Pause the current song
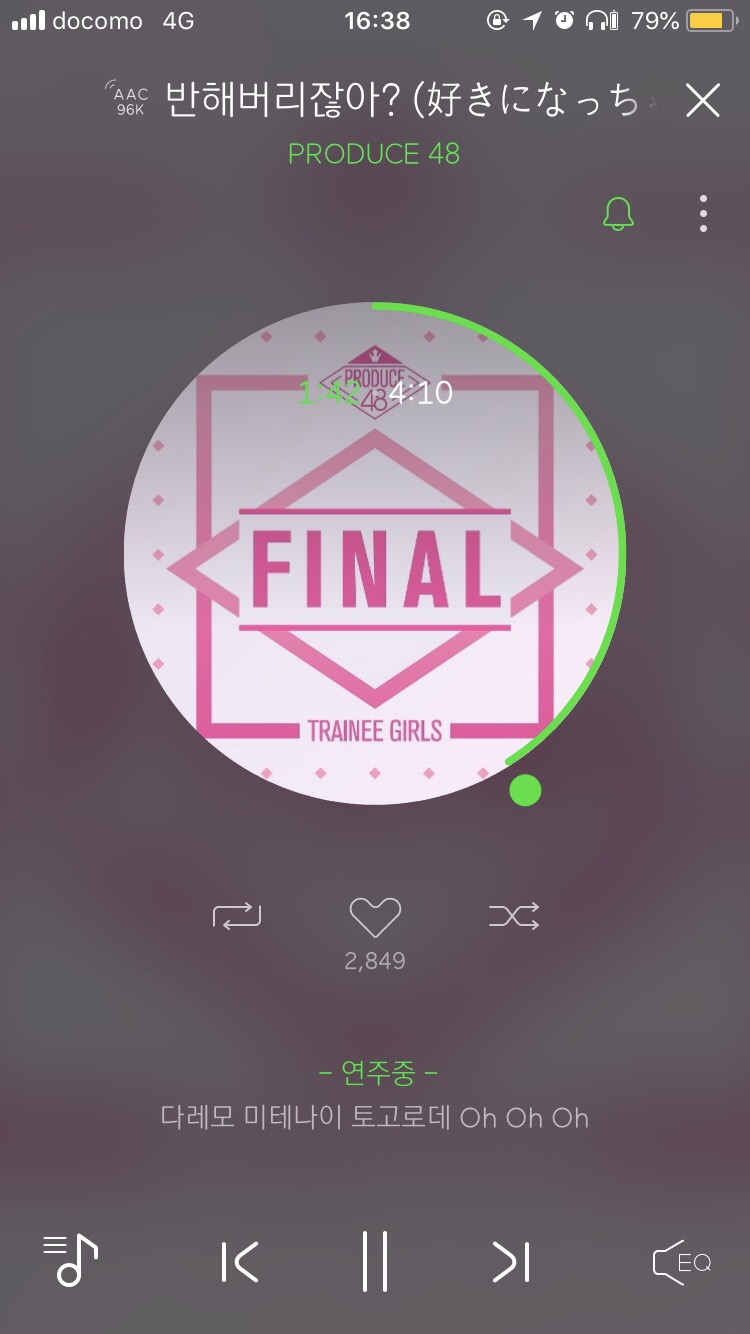750x1334 pixels. pos(375,1262)
